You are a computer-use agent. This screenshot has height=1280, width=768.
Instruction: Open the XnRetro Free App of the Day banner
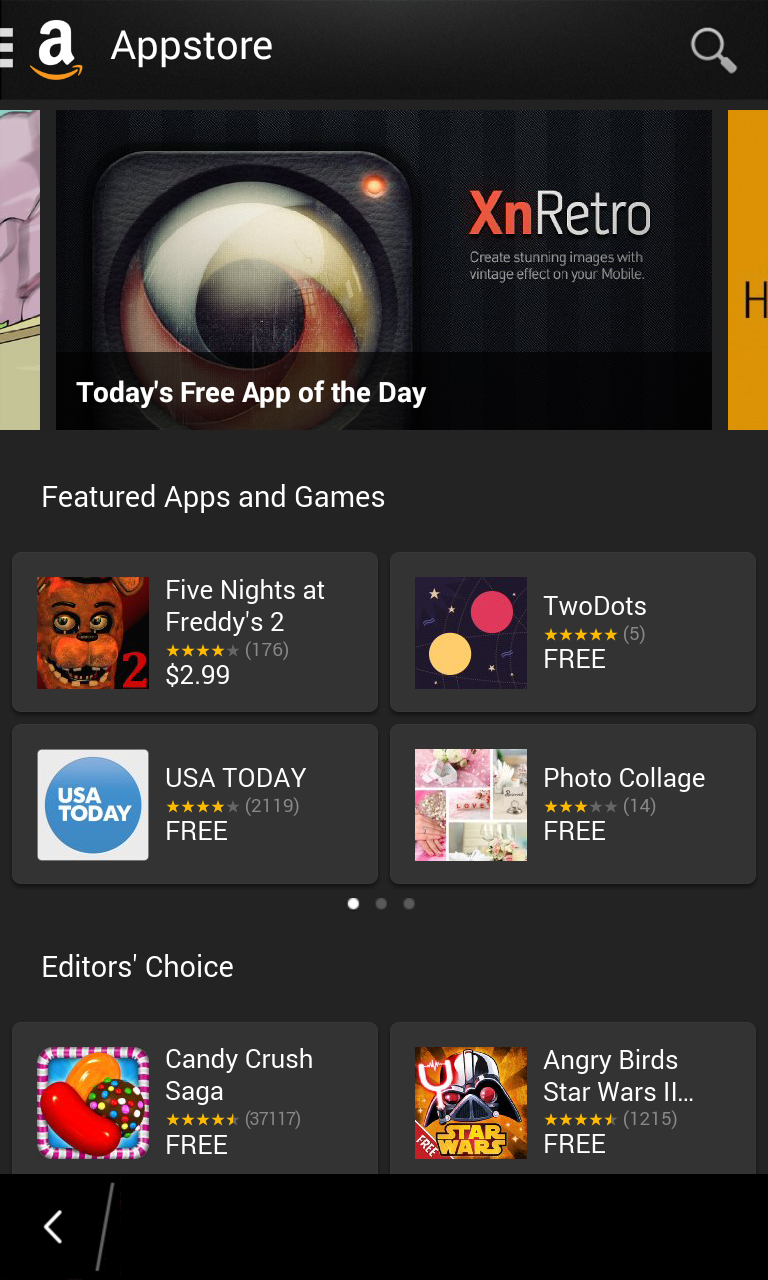pyautogui.click(x=384, y=270)
